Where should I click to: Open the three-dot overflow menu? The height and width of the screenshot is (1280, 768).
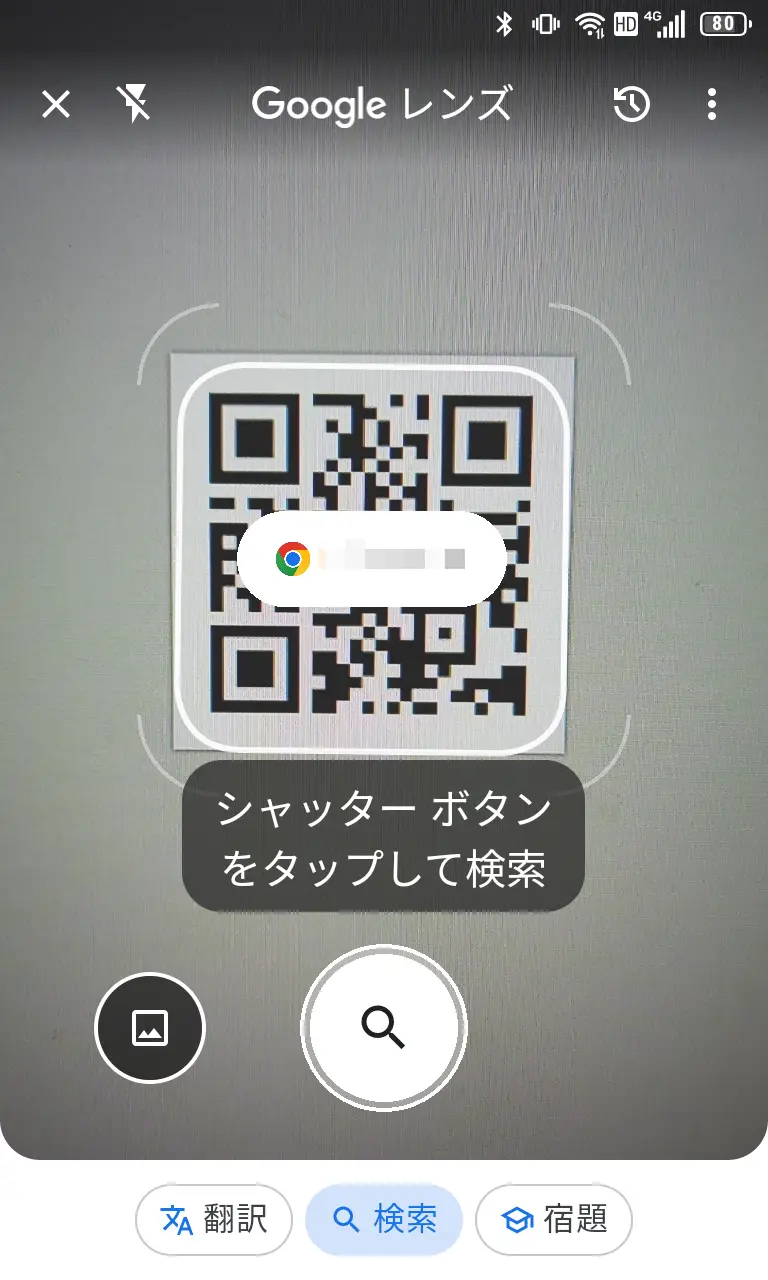[712, 104]
